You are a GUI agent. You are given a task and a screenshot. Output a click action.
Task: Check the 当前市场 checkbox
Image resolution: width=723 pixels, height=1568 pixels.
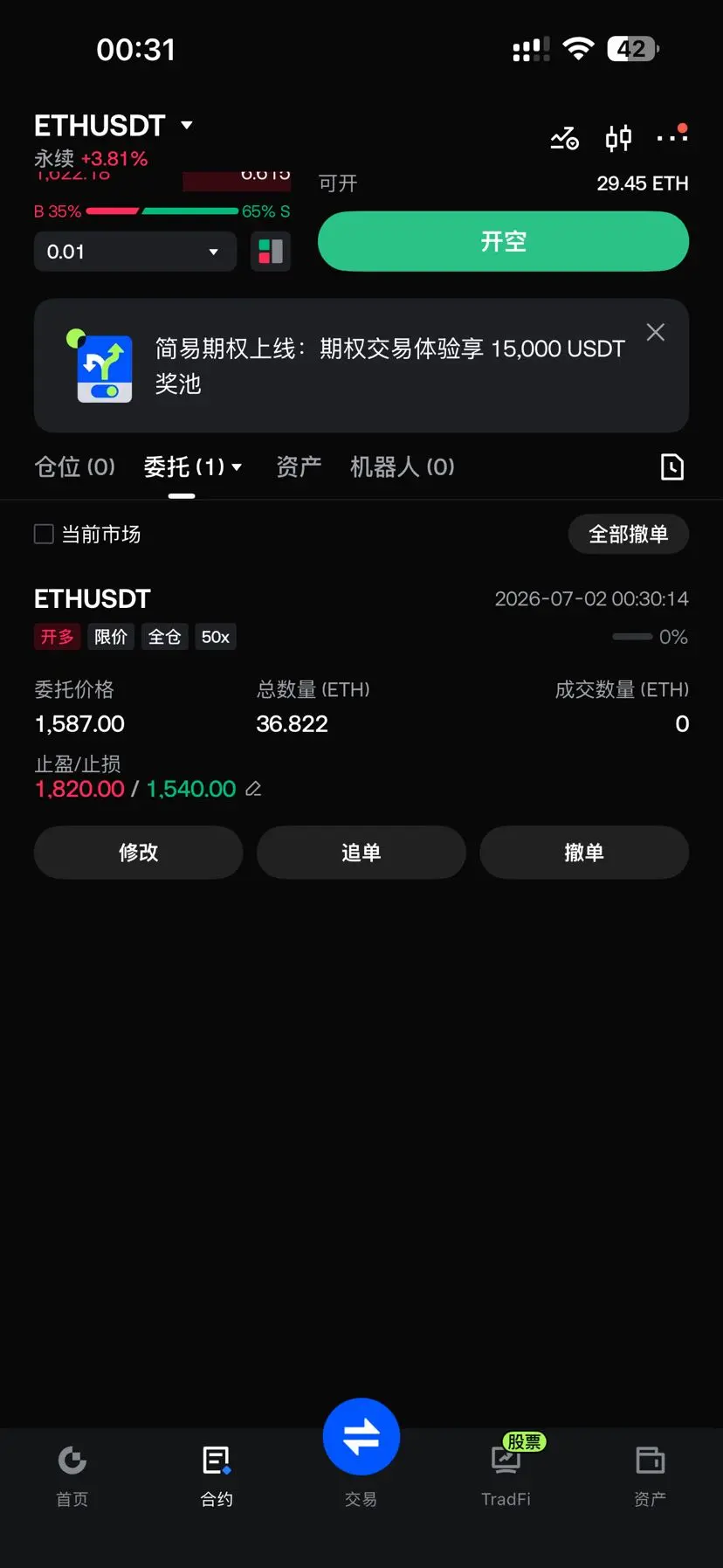(x=44, y=534)
